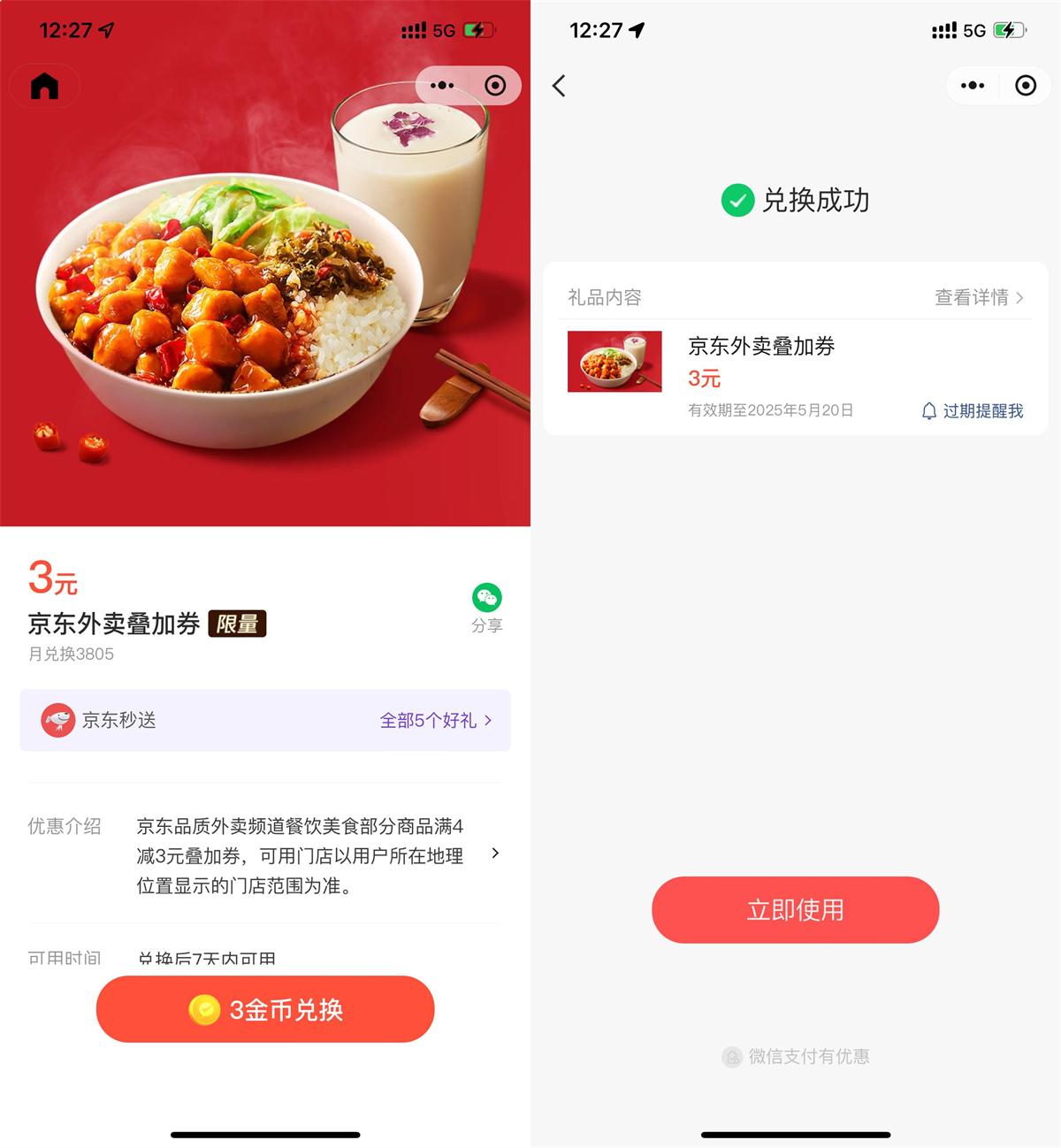Open the mini-program options menu via the three dots
Screen dimensions: 1061x1148
[440, 85]
